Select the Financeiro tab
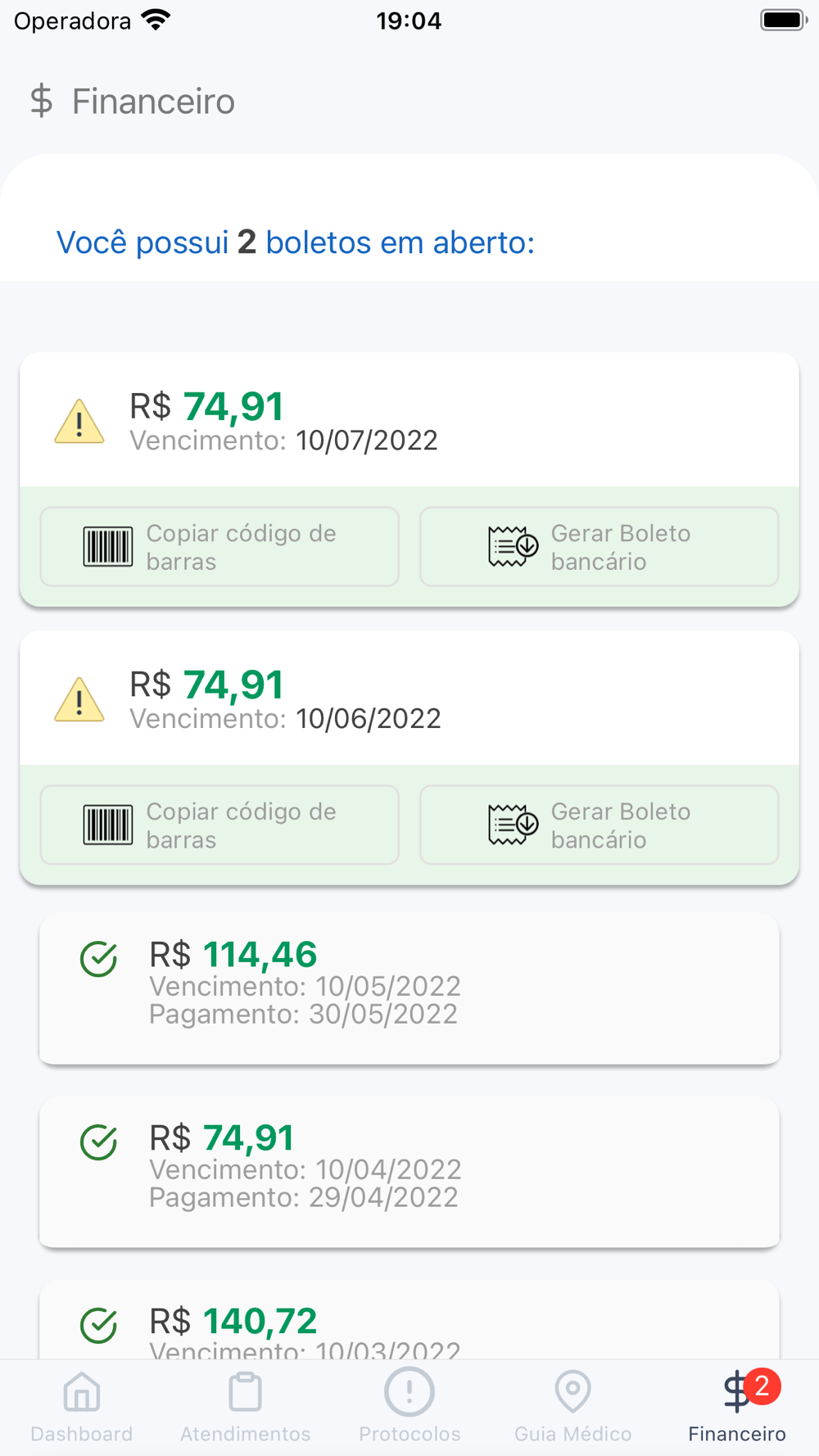The width and height of the screenshot is (819, 1456). pyautogui.click(x=737, y=1408)
